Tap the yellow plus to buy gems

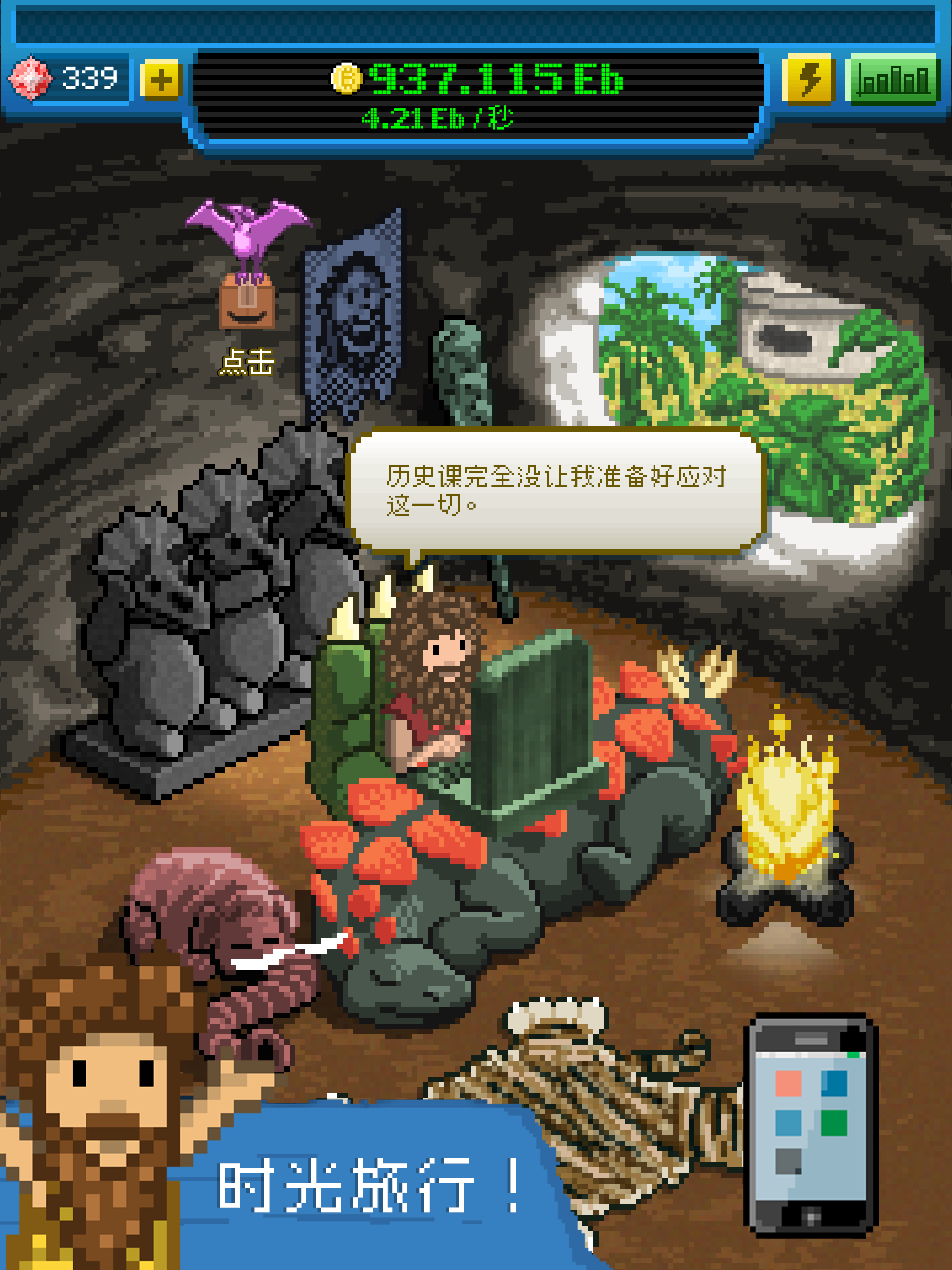pyautogui.click(x=161, y=79)
